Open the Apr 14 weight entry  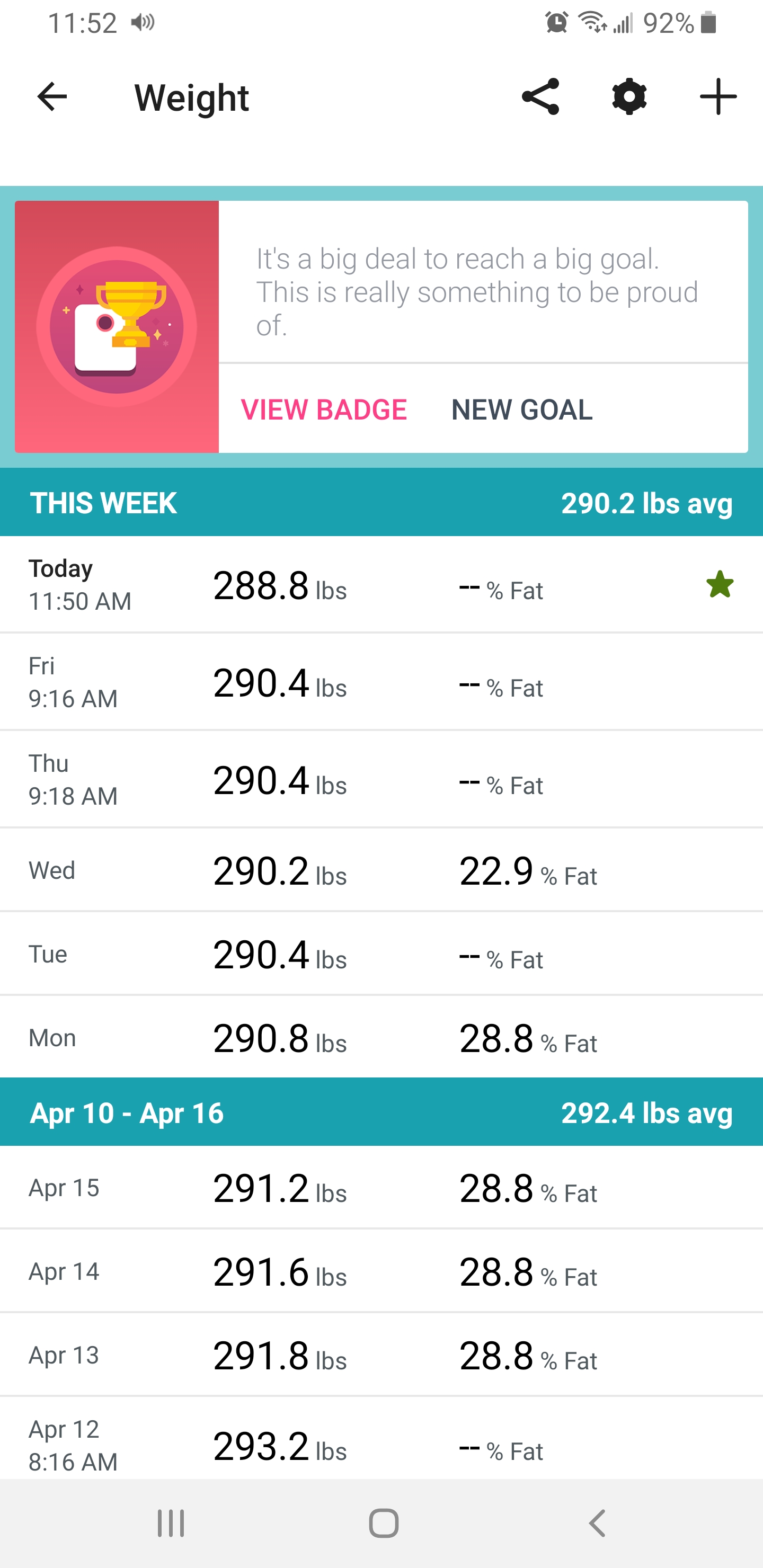tap(381, 1271)
